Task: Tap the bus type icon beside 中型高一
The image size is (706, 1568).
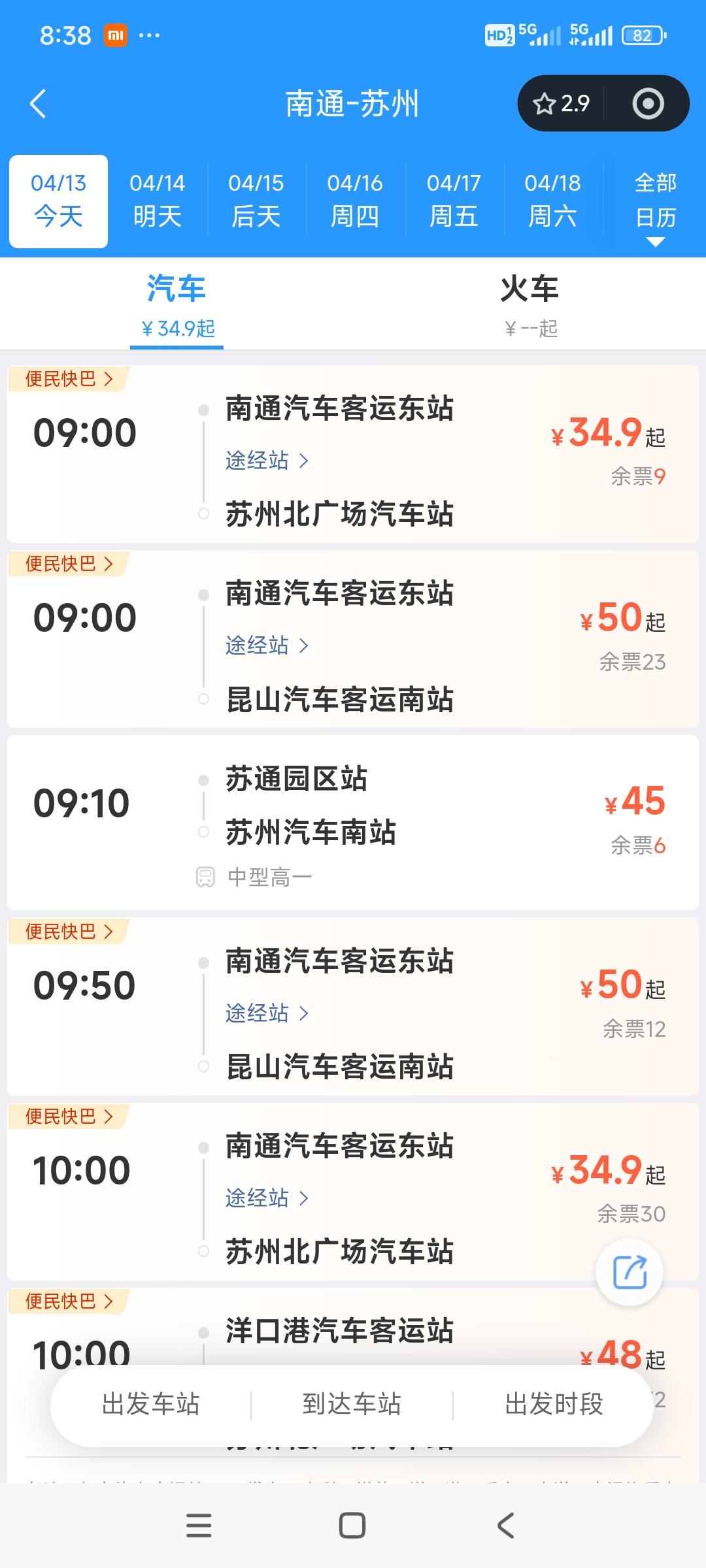Action: tap(205, 877)
